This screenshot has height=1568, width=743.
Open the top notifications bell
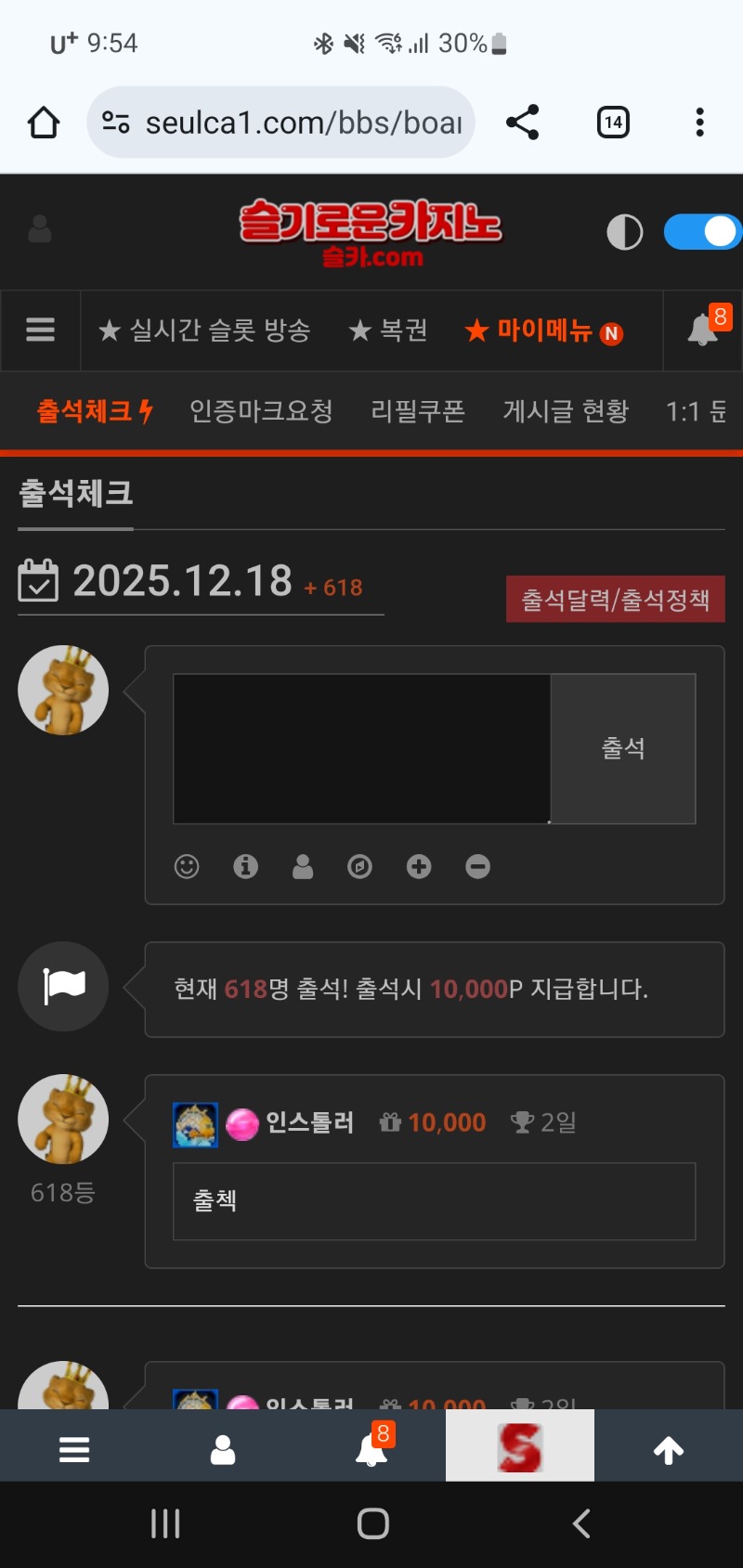click(x=703, y=330)
